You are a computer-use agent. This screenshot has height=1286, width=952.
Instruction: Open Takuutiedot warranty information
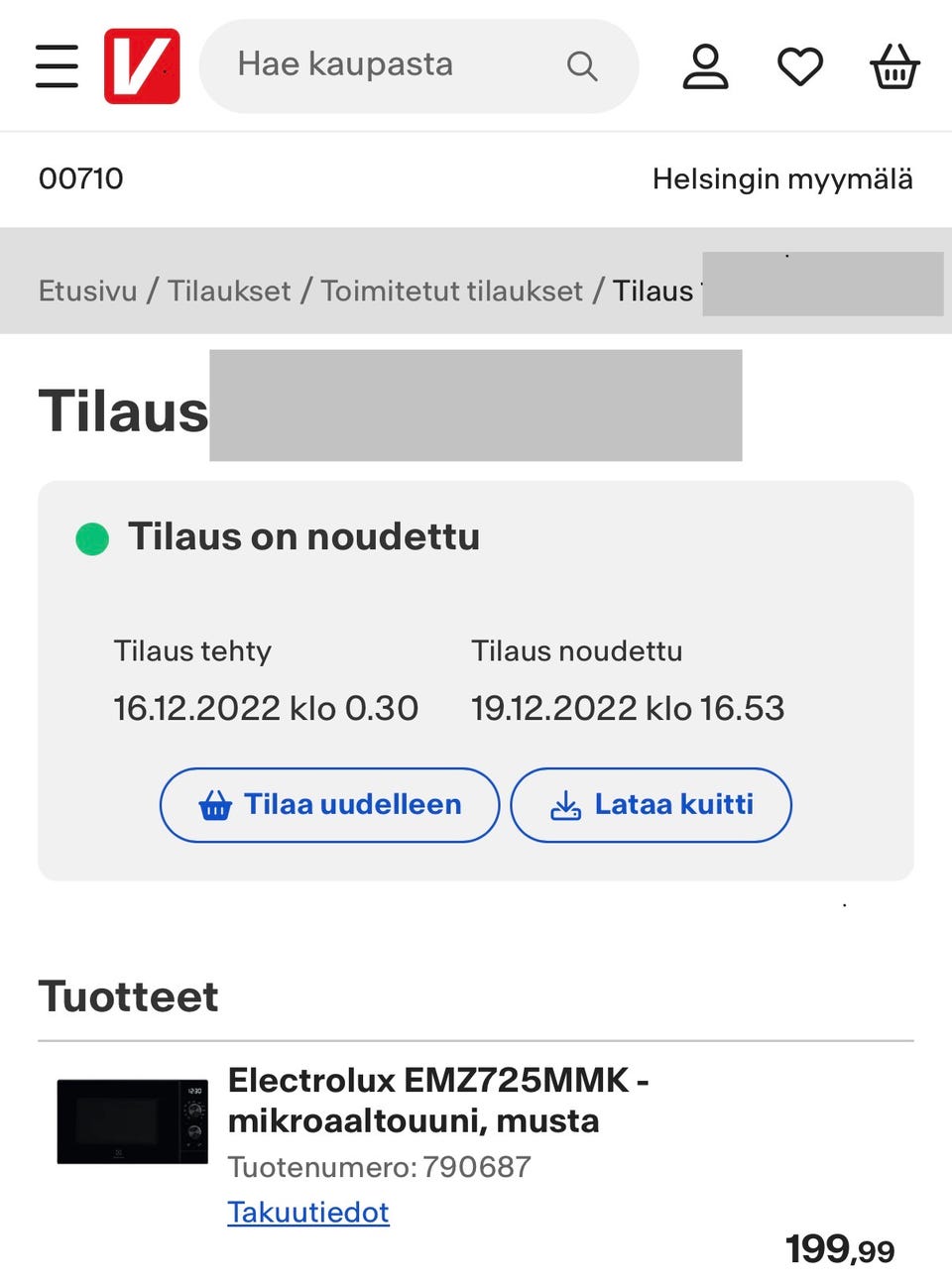tap(308, 1212)
